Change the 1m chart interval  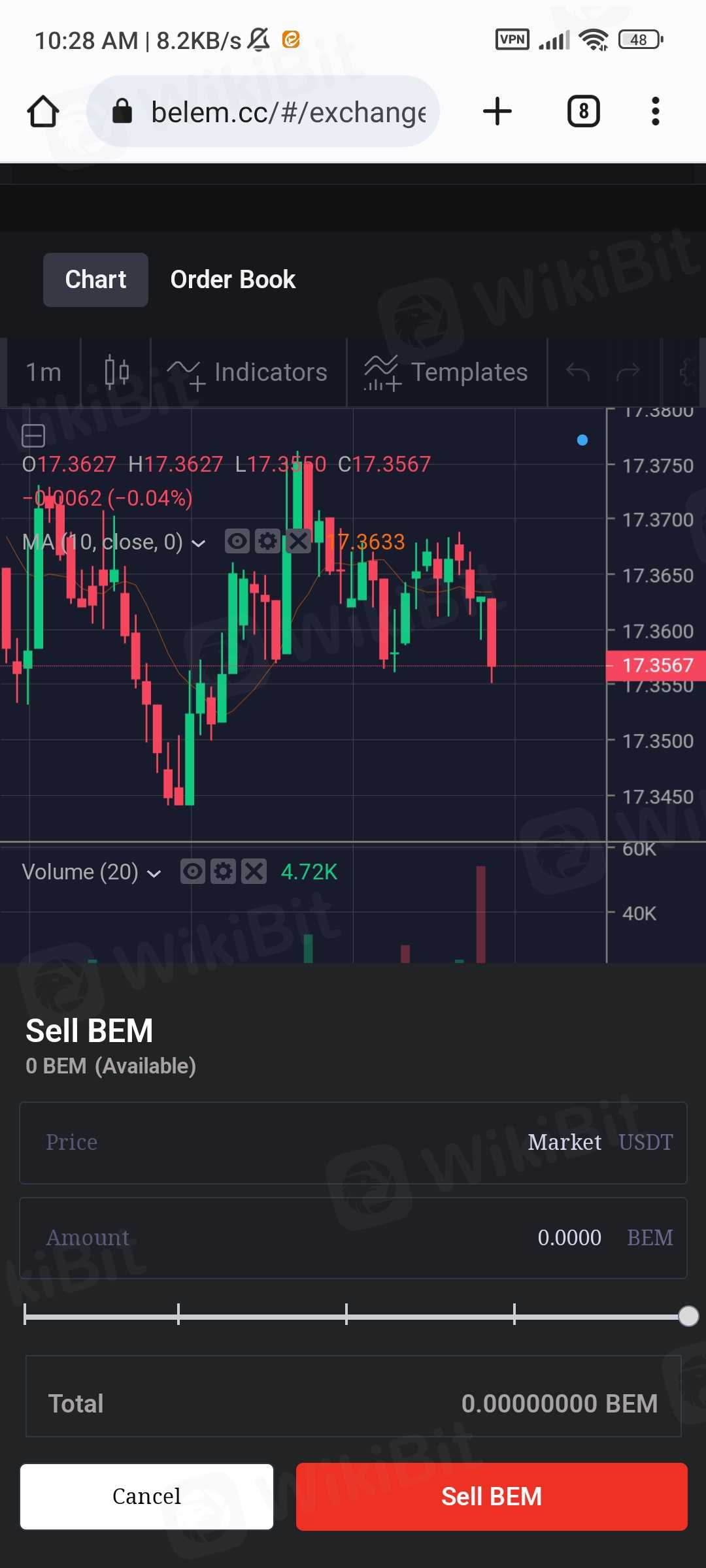click(x=43, y=372)
